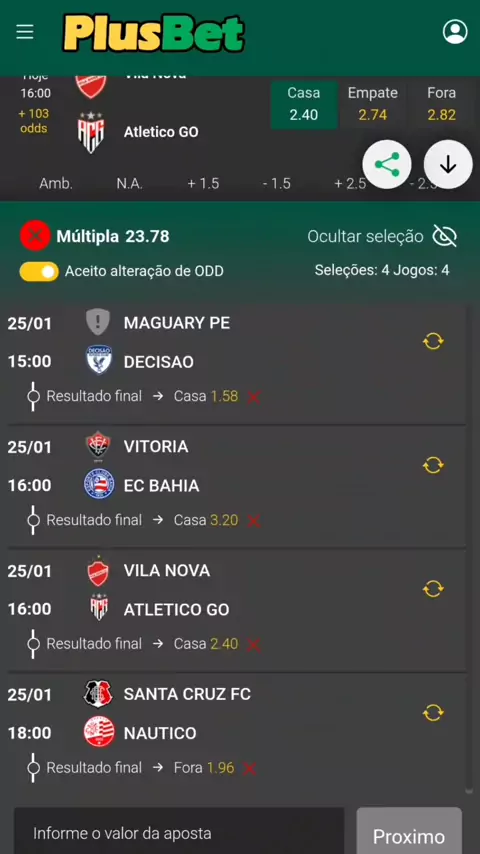
Task: Refresh odds for Vila Nova match
Action: pyautogui.click(x=433, y=589)
